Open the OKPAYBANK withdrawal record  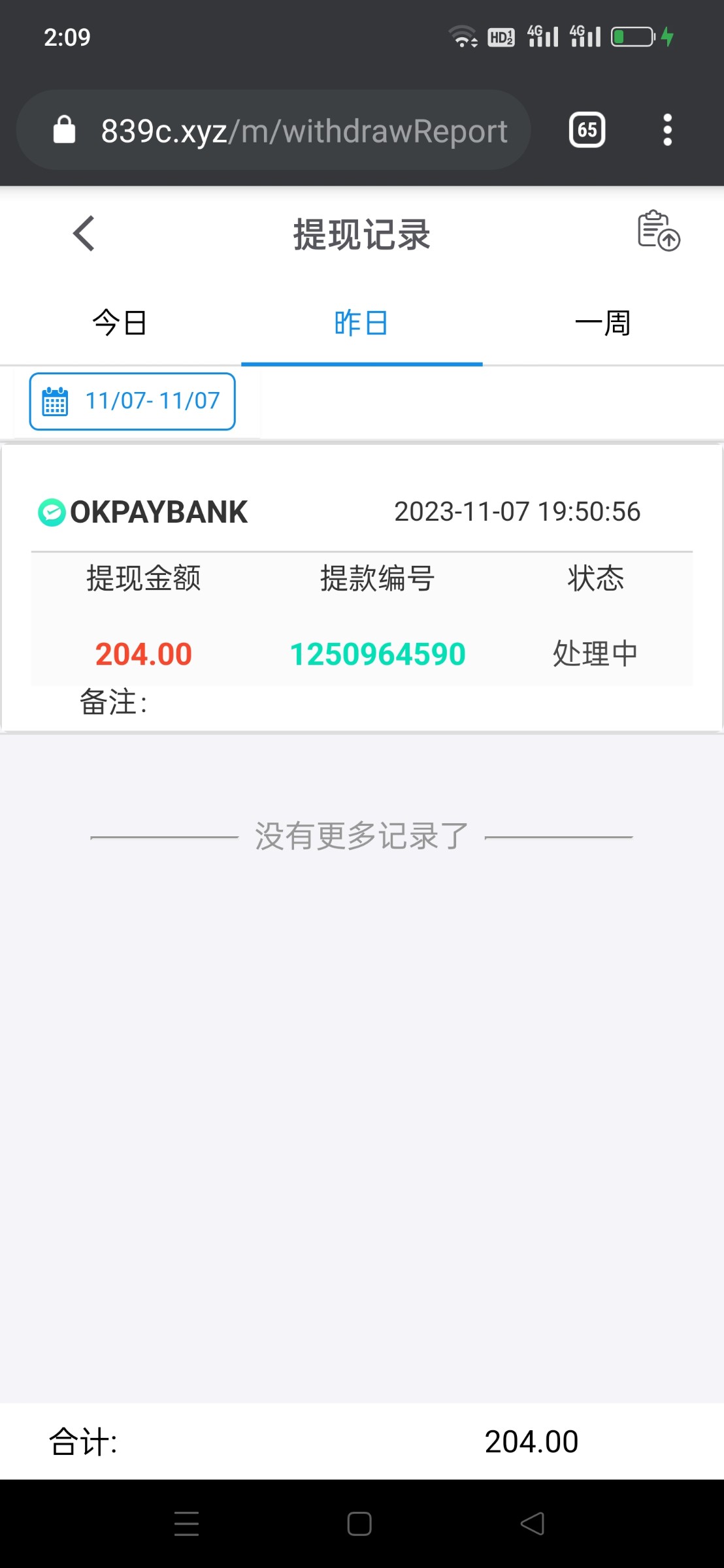click(x=361, y=588)
